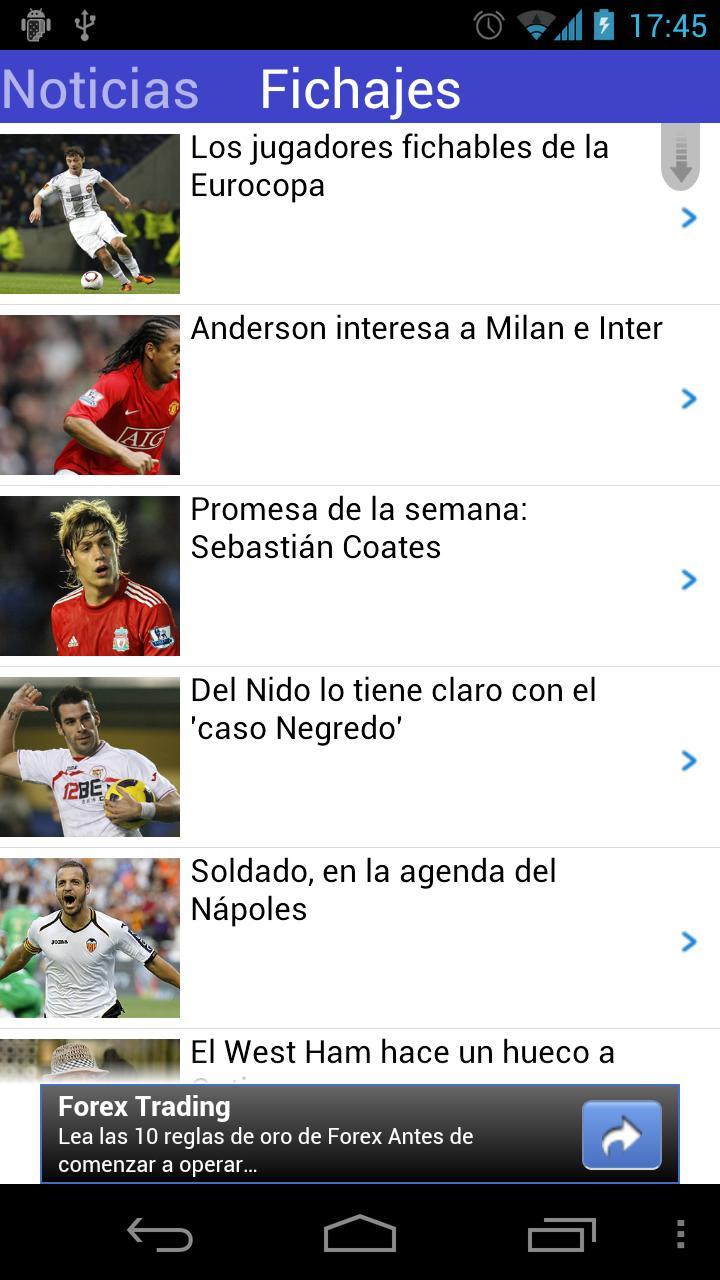Viewport: 720px width, 1280px height.
Task: Open the Soldado Nápoles article link
Action: 688,941
